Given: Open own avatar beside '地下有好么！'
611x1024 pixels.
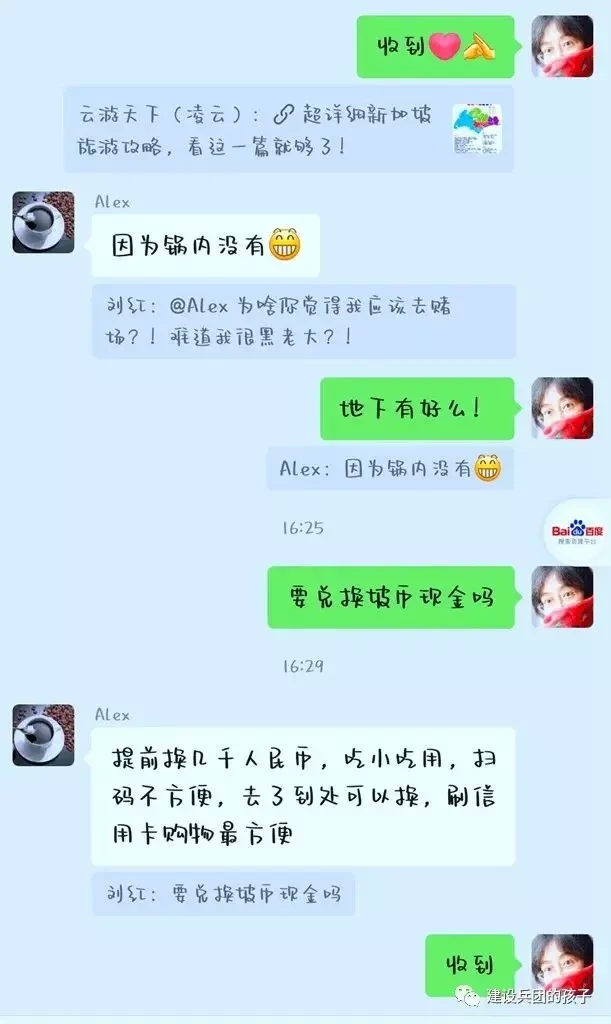Looking at the screenshot, I should tap(561, 408).
